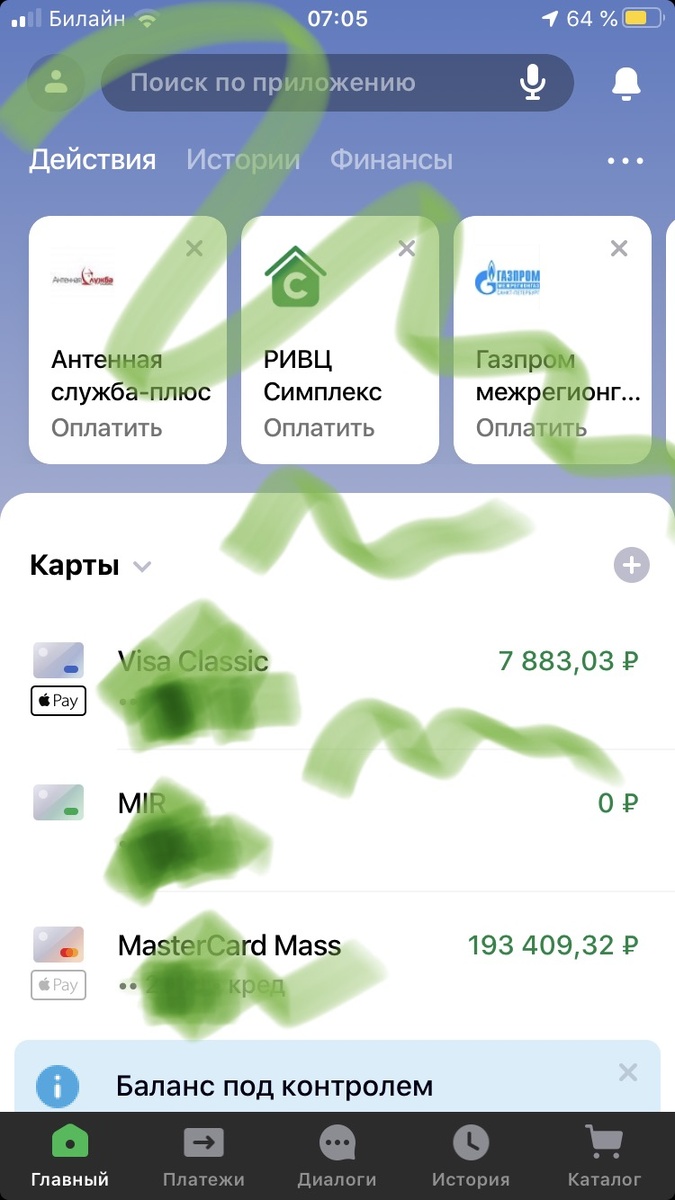Open the notifications bell

[626, 83]
